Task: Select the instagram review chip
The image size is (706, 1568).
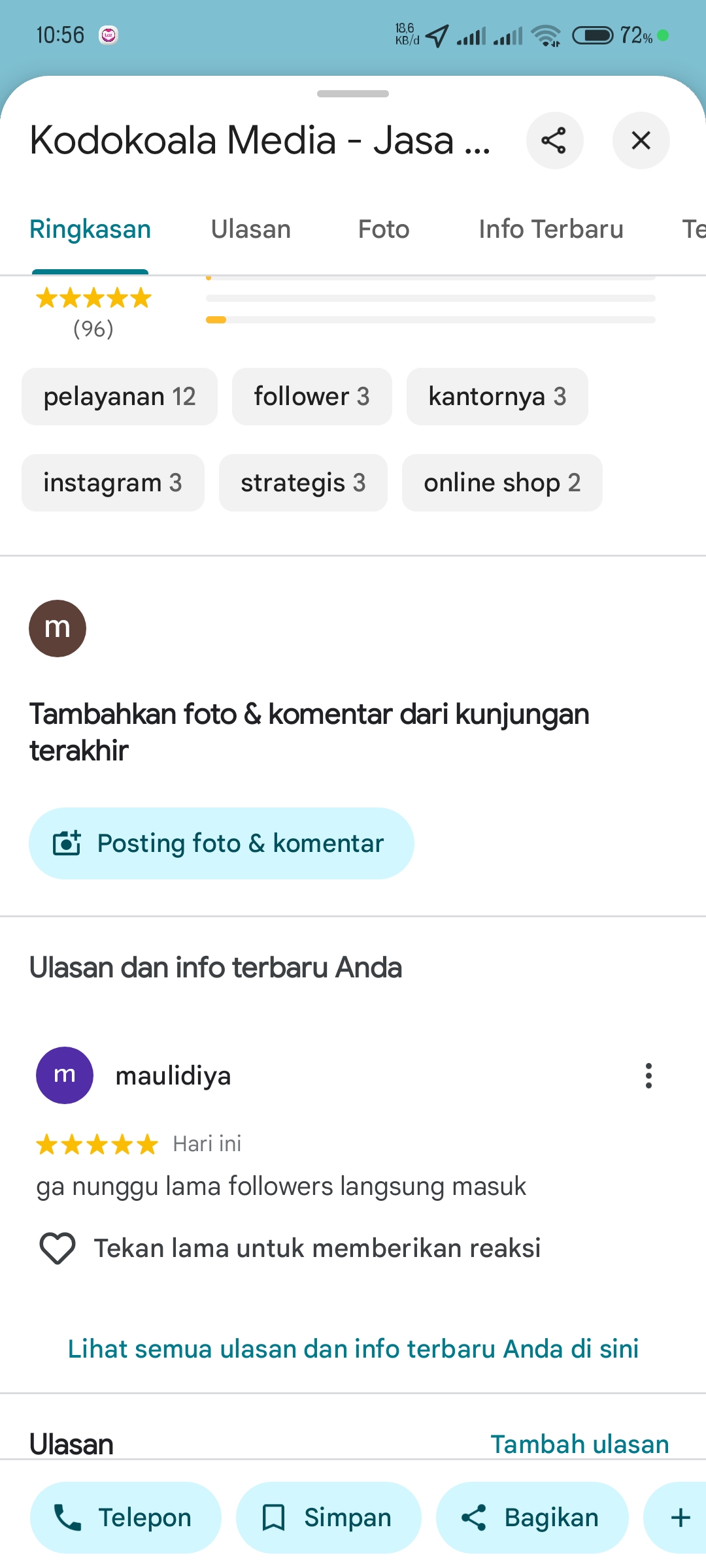Action: 113,483
